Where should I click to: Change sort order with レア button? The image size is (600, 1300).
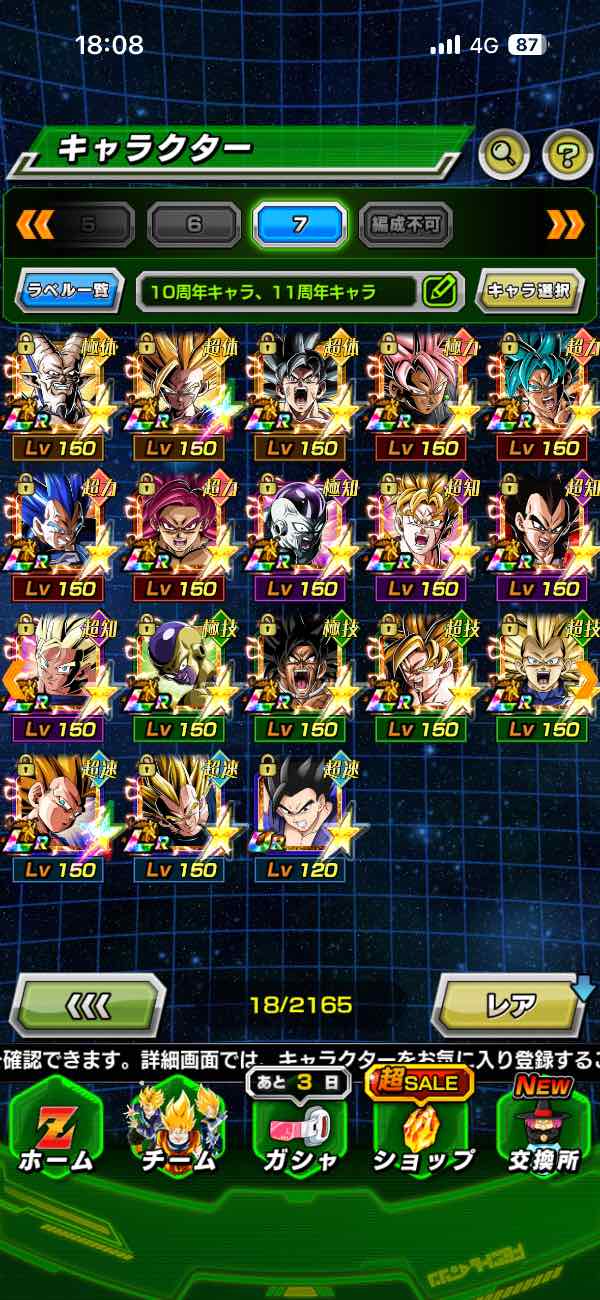510,1004
